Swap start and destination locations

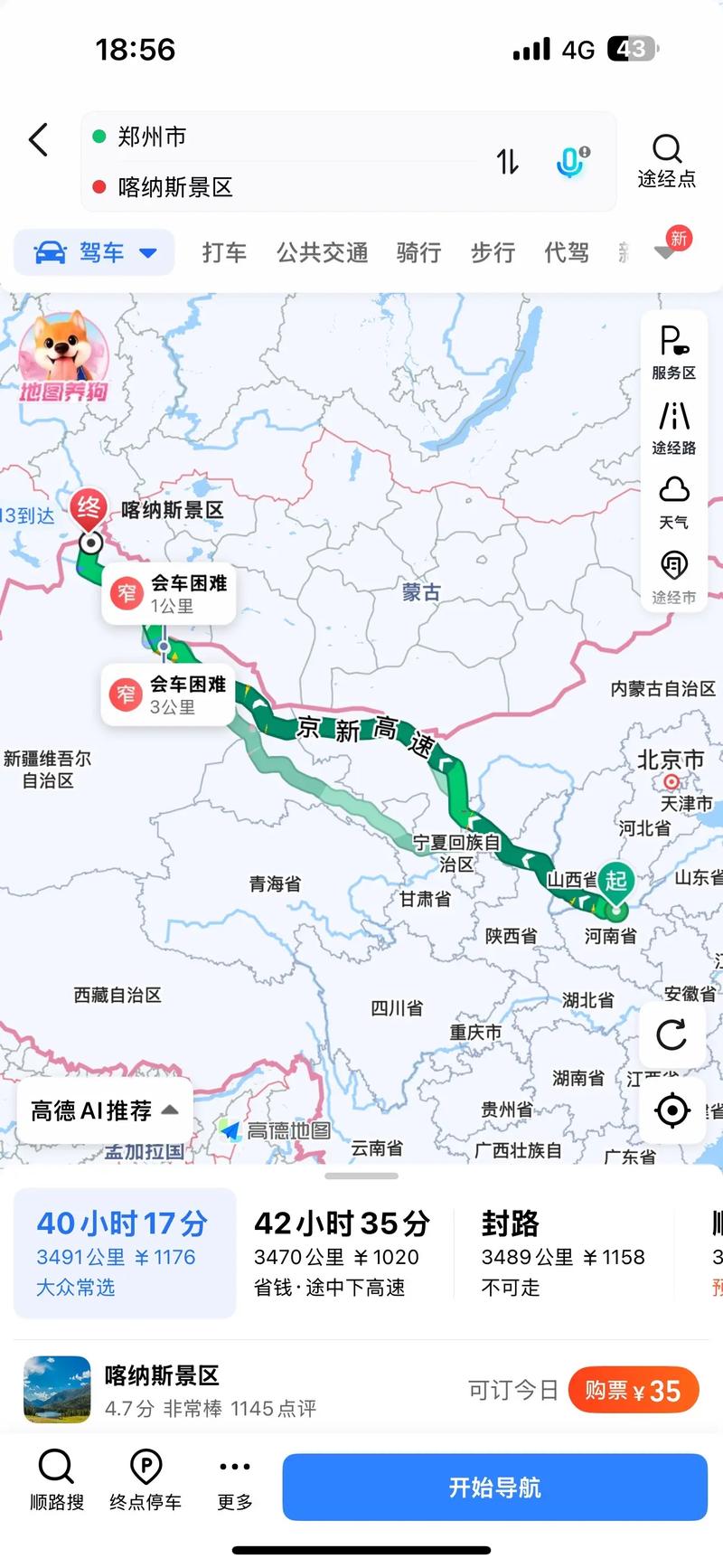coord(508,162)
